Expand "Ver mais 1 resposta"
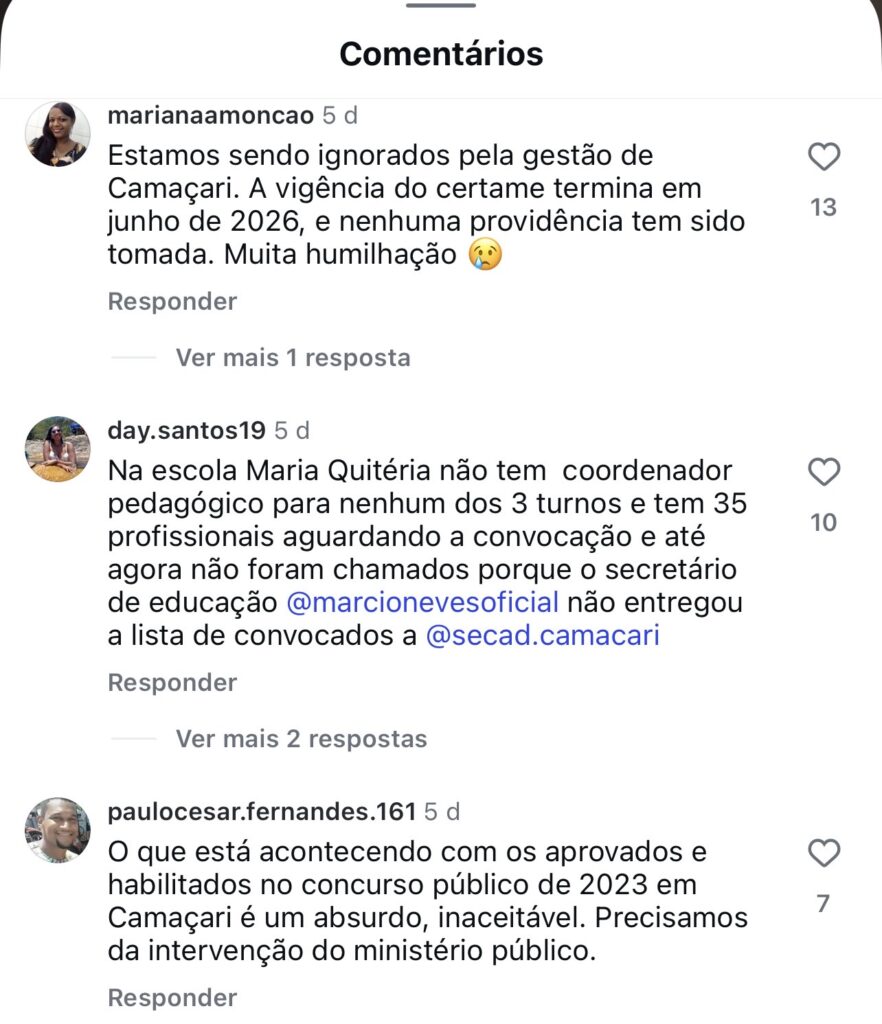Viewport: 882px width, 1024px height. [x=292, y=357]
